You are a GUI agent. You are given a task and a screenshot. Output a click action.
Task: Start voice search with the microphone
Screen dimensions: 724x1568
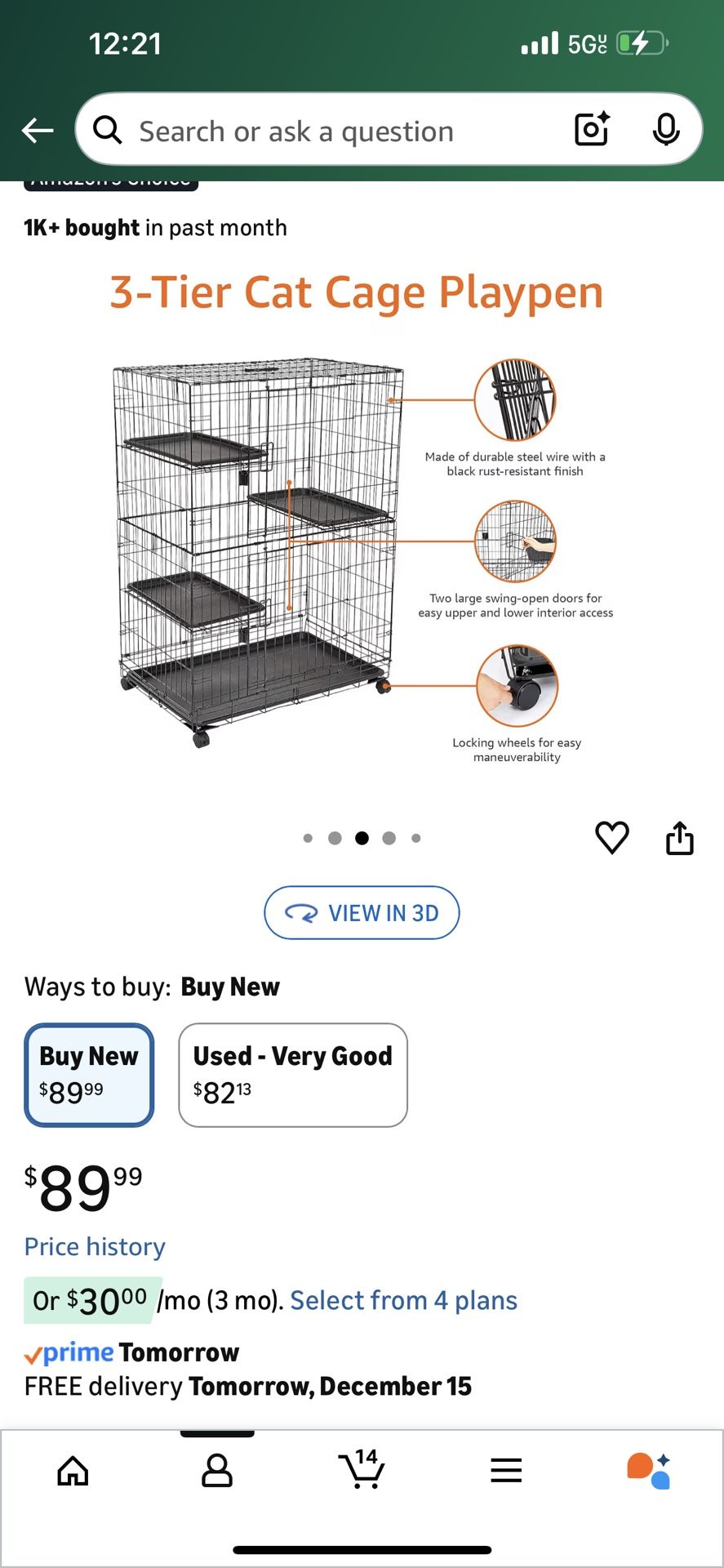pyautogui.click(x=666, y=129)
